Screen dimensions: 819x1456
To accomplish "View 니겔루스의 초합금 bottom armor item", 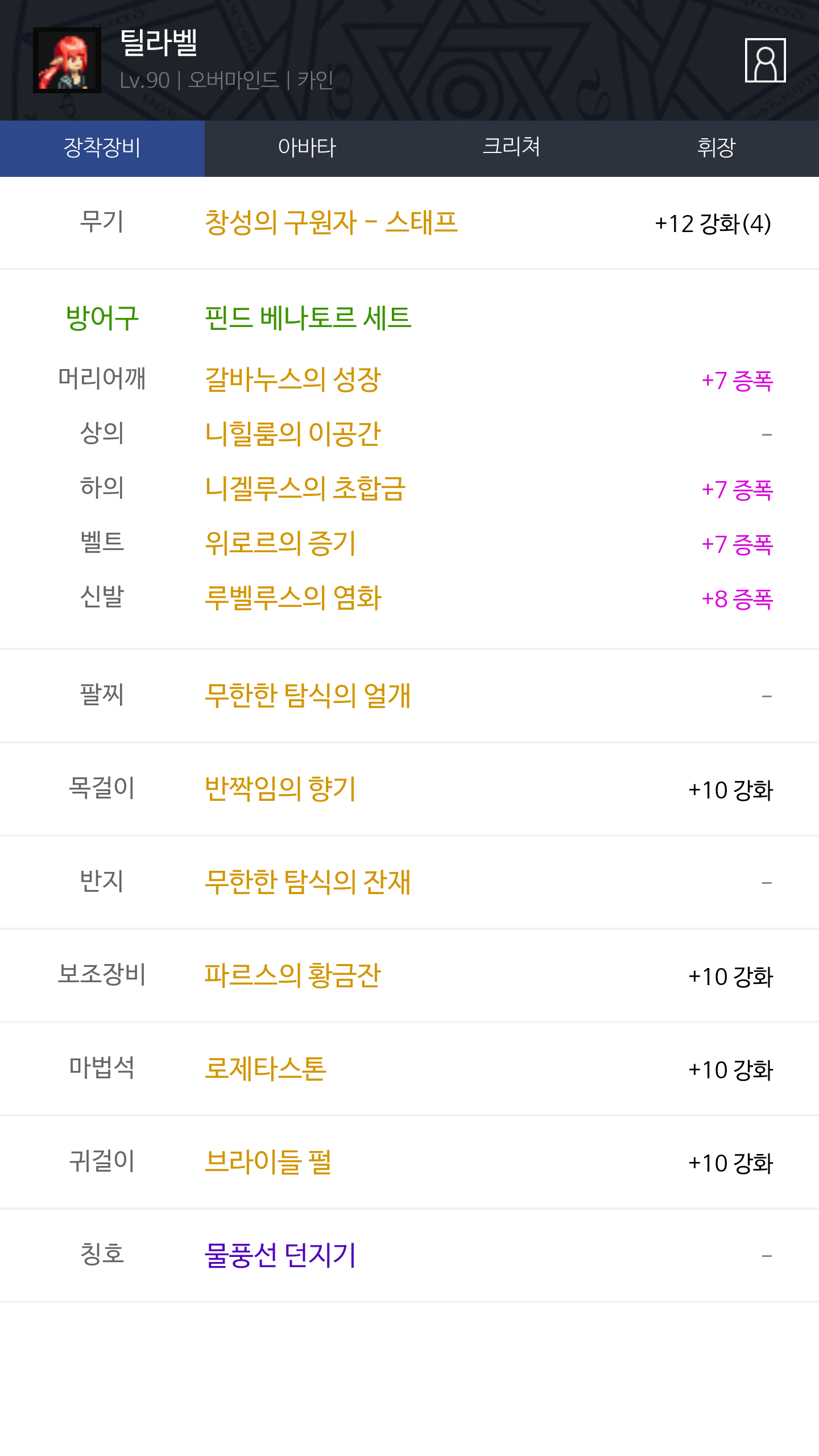I will 305,489.
